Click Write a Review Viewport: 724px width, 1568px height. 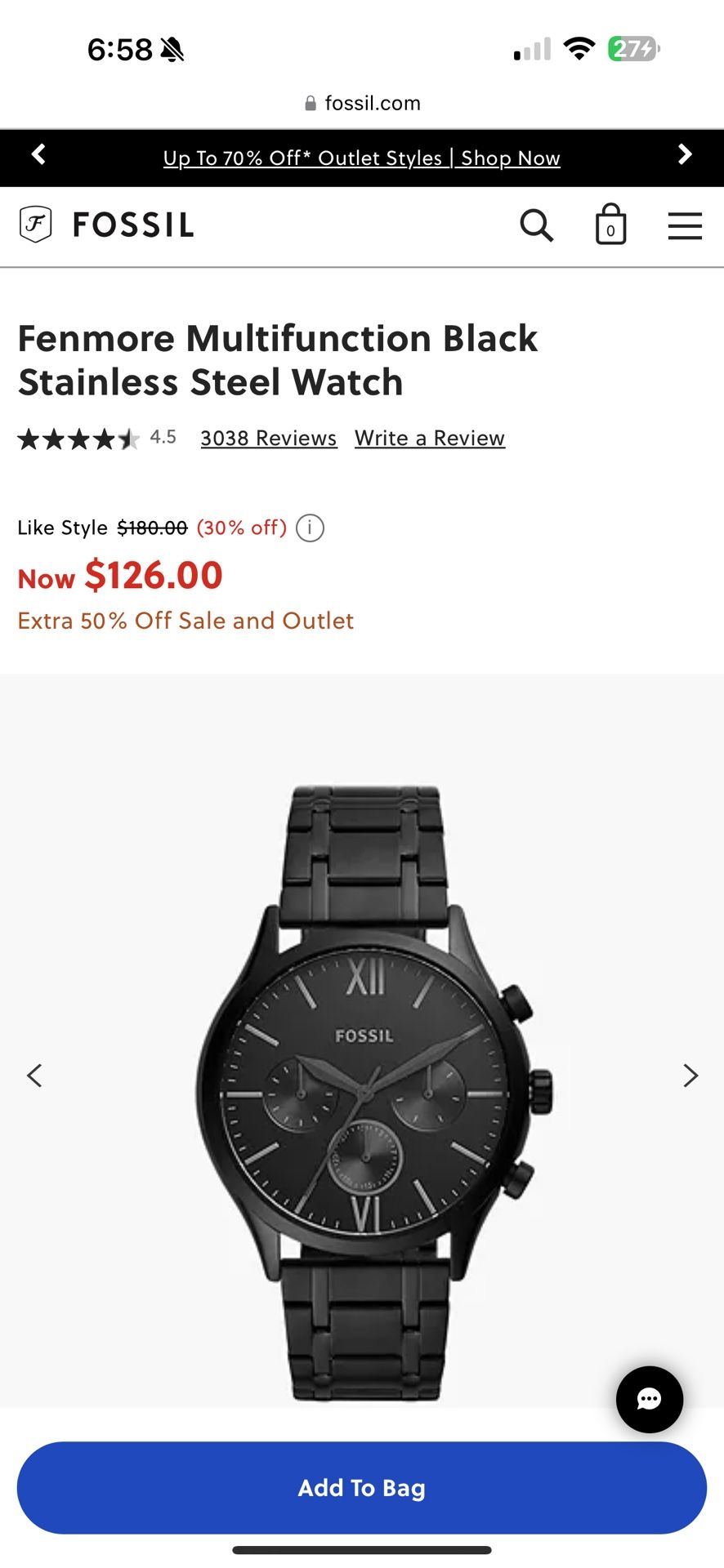[429, 438]
